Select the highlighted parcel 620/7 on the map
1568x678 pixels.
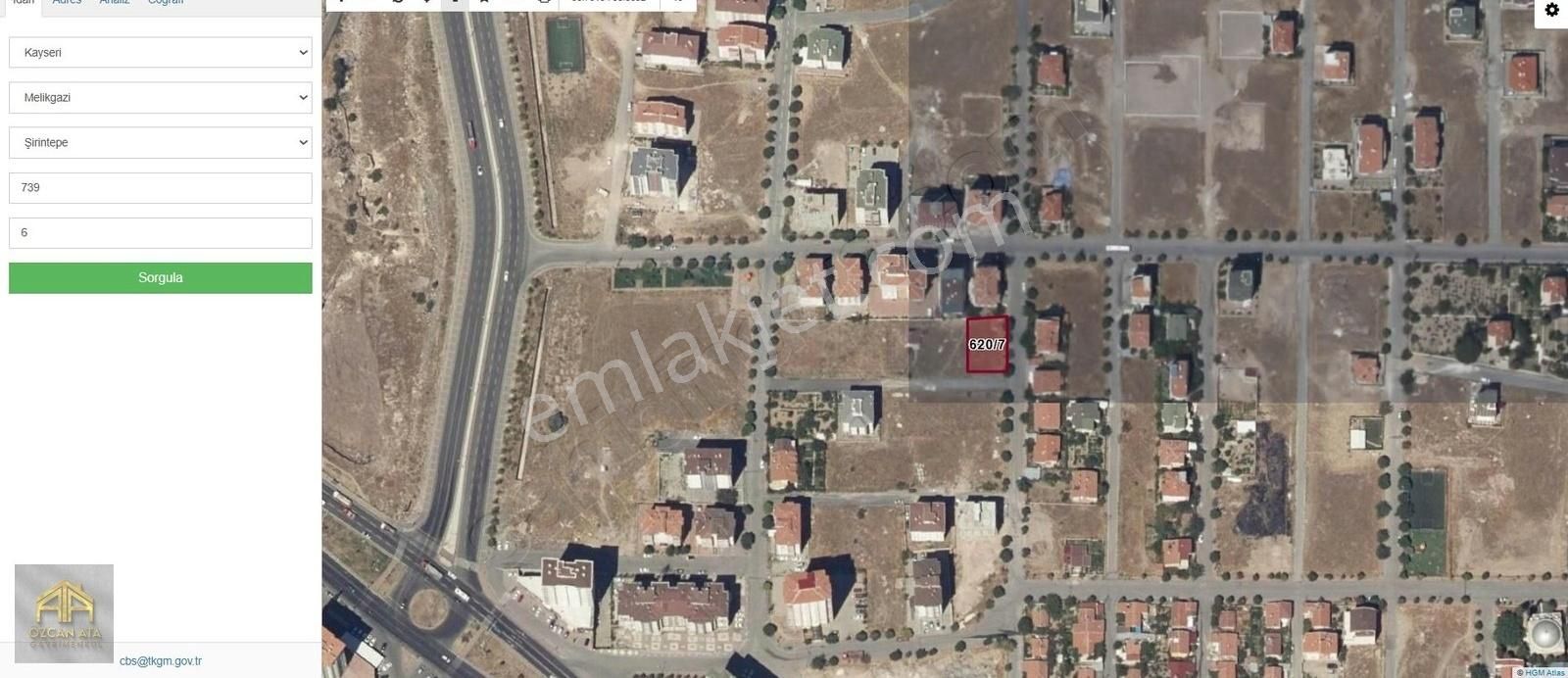pos(987,345)
